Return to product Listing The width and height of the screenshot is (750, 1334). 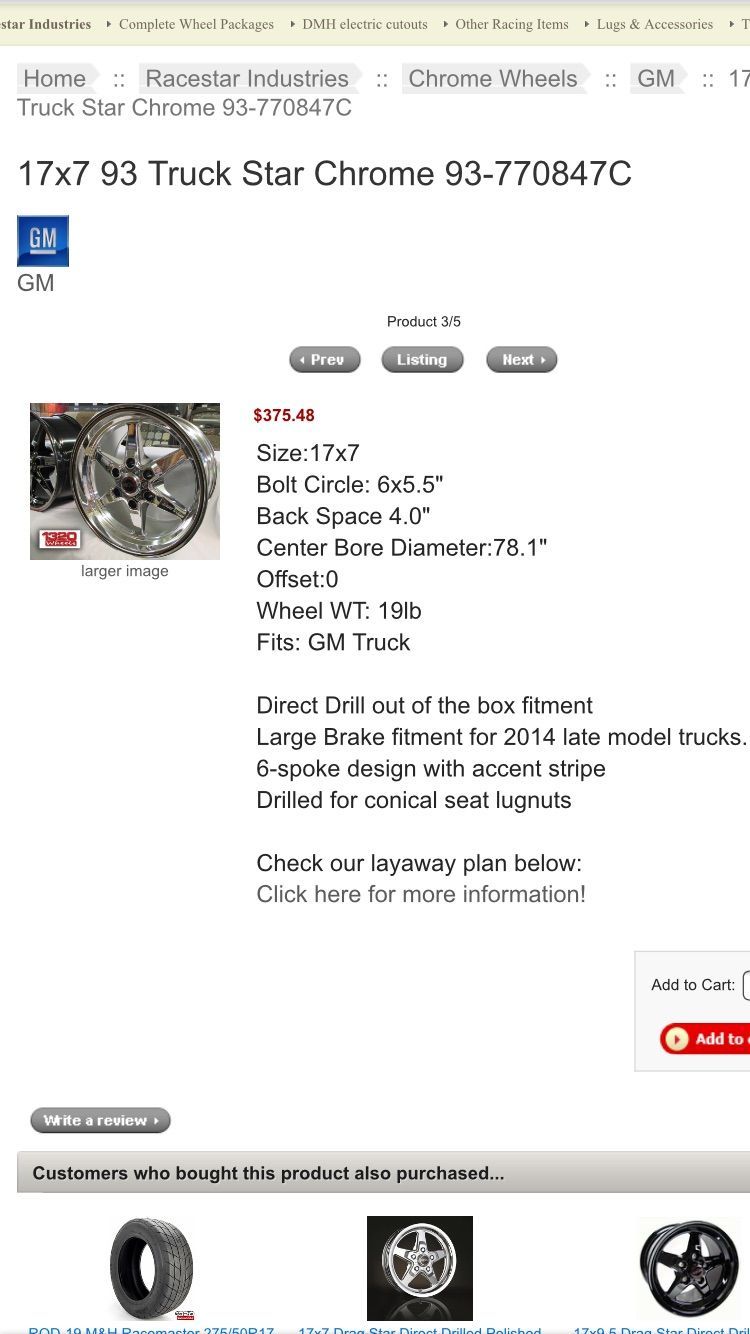pyautogui.click(x=422, y=360)
